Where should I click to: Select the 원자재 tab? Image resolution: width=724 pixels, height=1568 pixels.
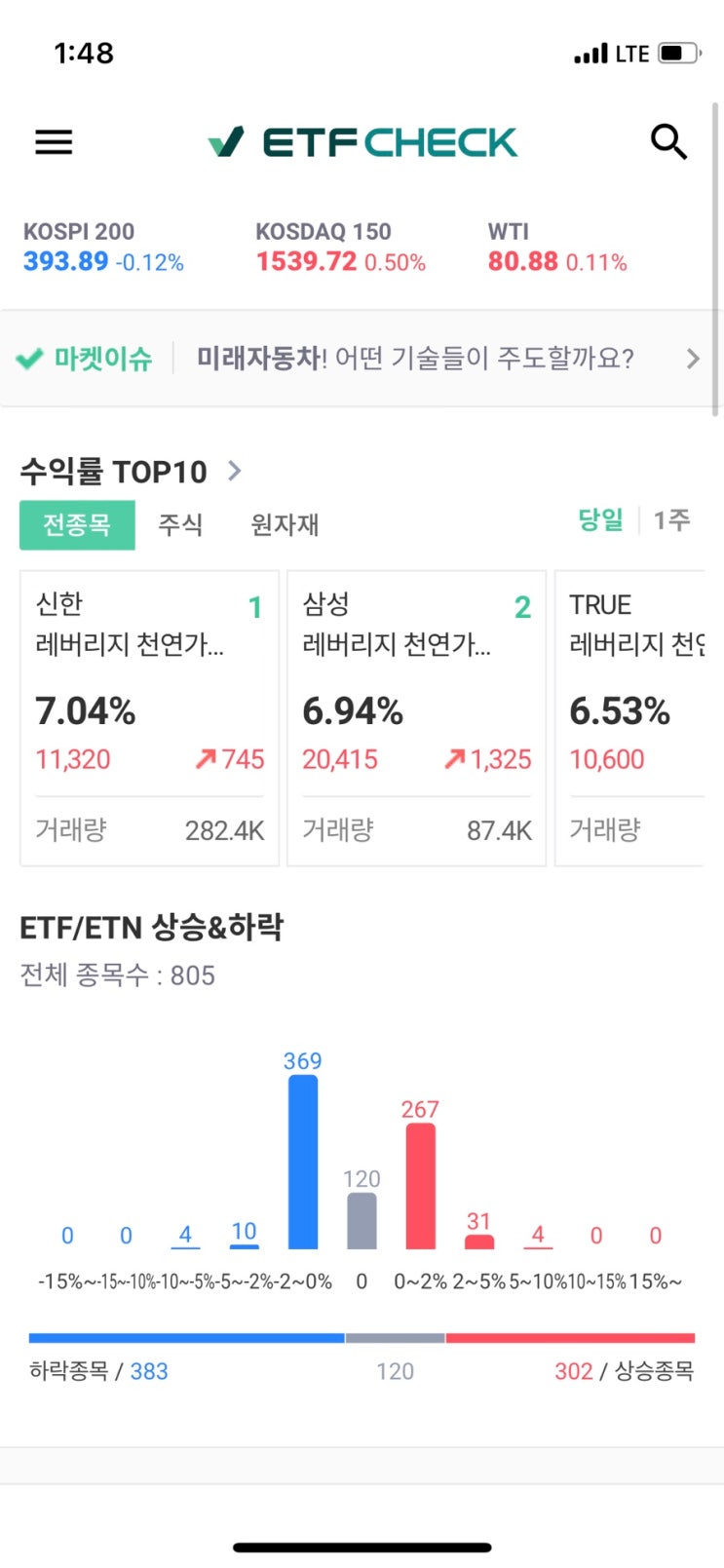pos(284,524)
